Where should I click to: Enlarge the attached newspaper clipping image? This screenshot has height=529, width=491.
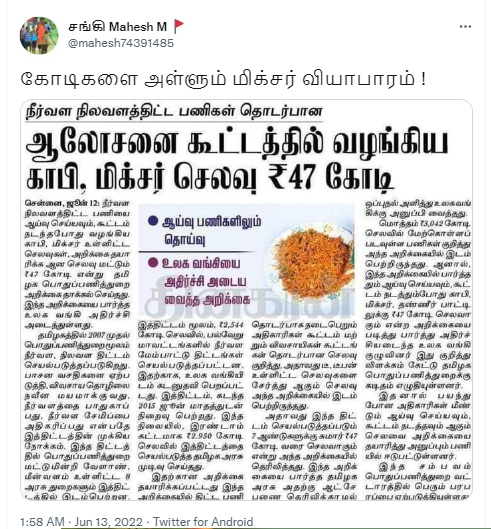246,300
